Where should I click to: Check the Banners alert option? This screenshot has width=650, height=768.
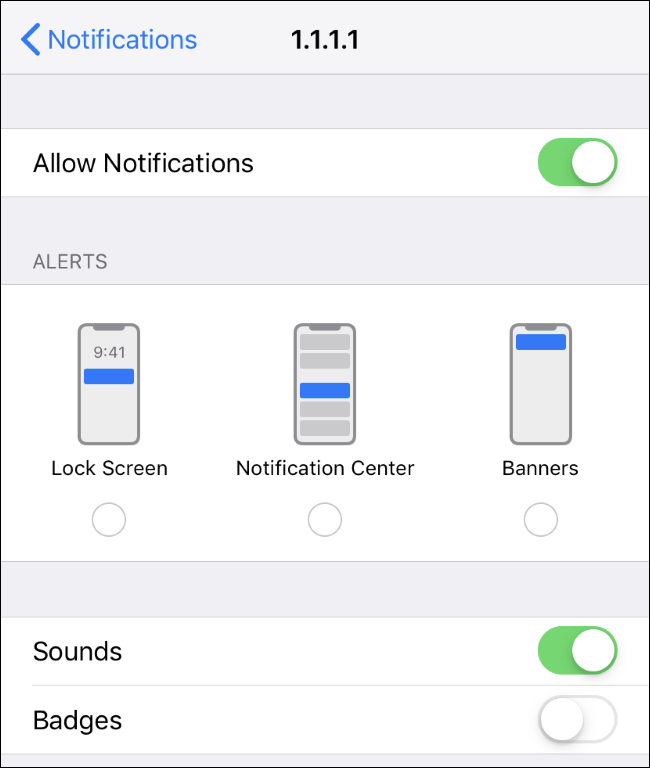click(540, 520)
